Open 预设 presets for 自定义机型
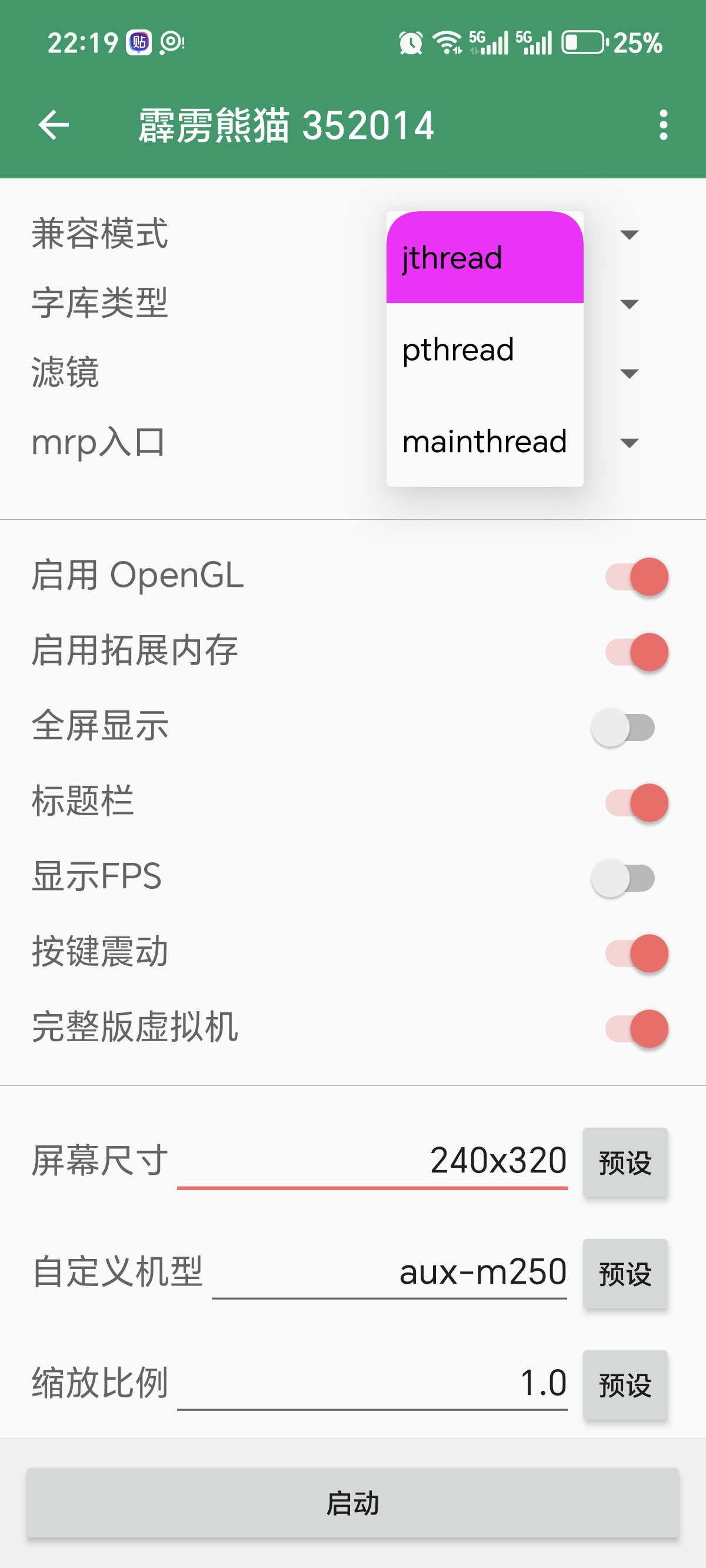 click(x=625, y=1273)
